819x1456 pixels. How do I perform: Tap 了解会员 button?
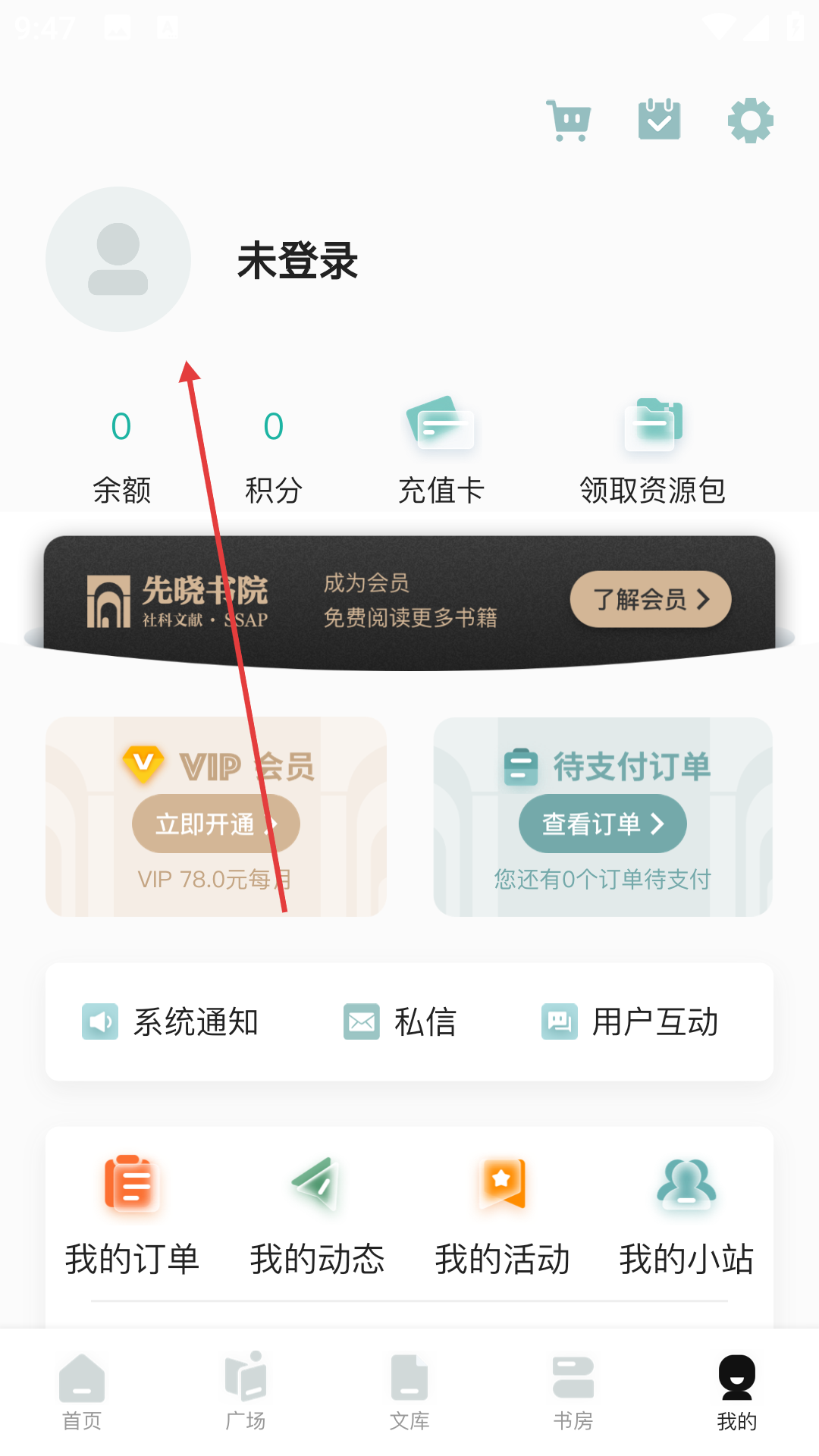tap(650, 599)
